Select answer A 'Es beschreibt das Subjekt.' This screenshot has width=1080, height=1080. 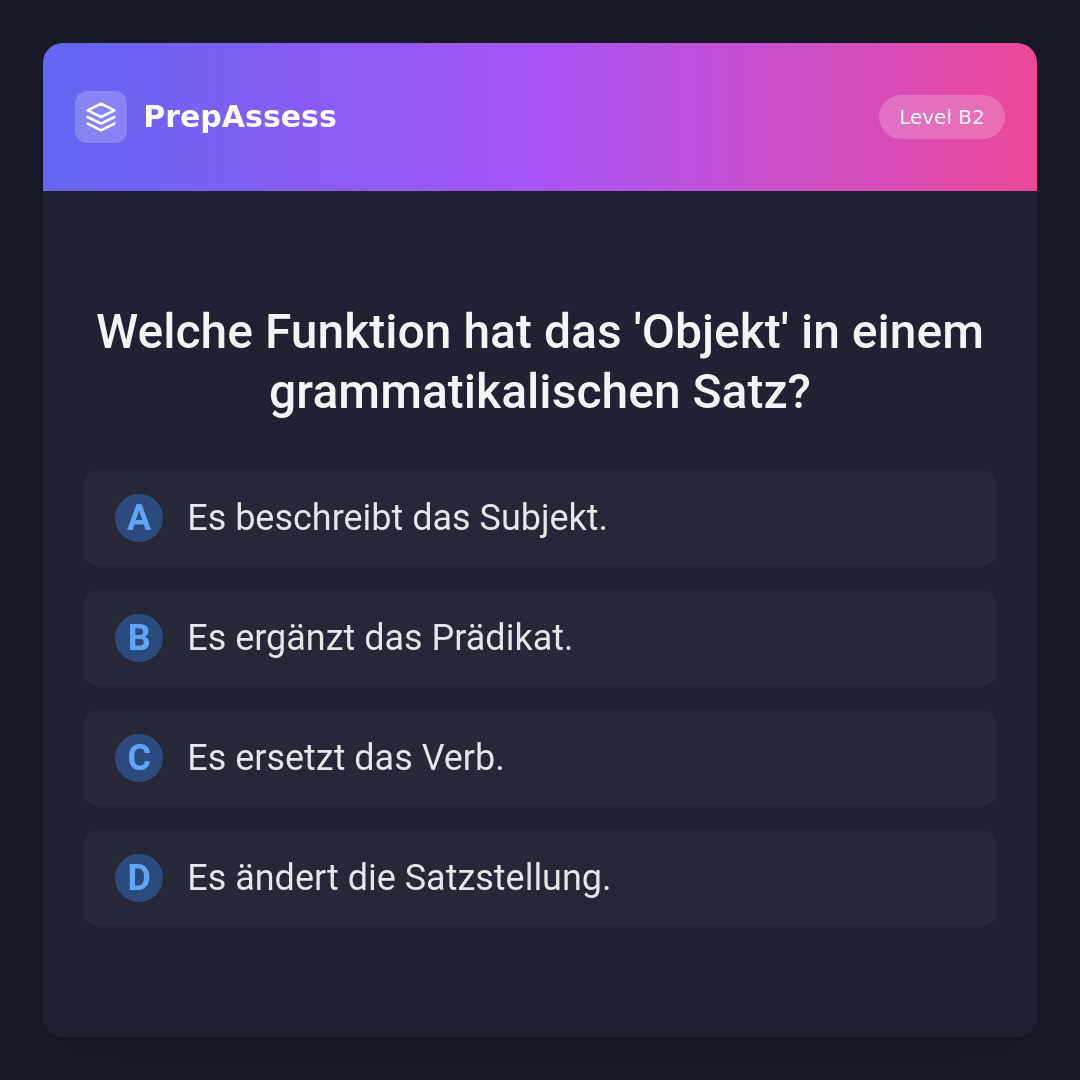tap(539, 518)
